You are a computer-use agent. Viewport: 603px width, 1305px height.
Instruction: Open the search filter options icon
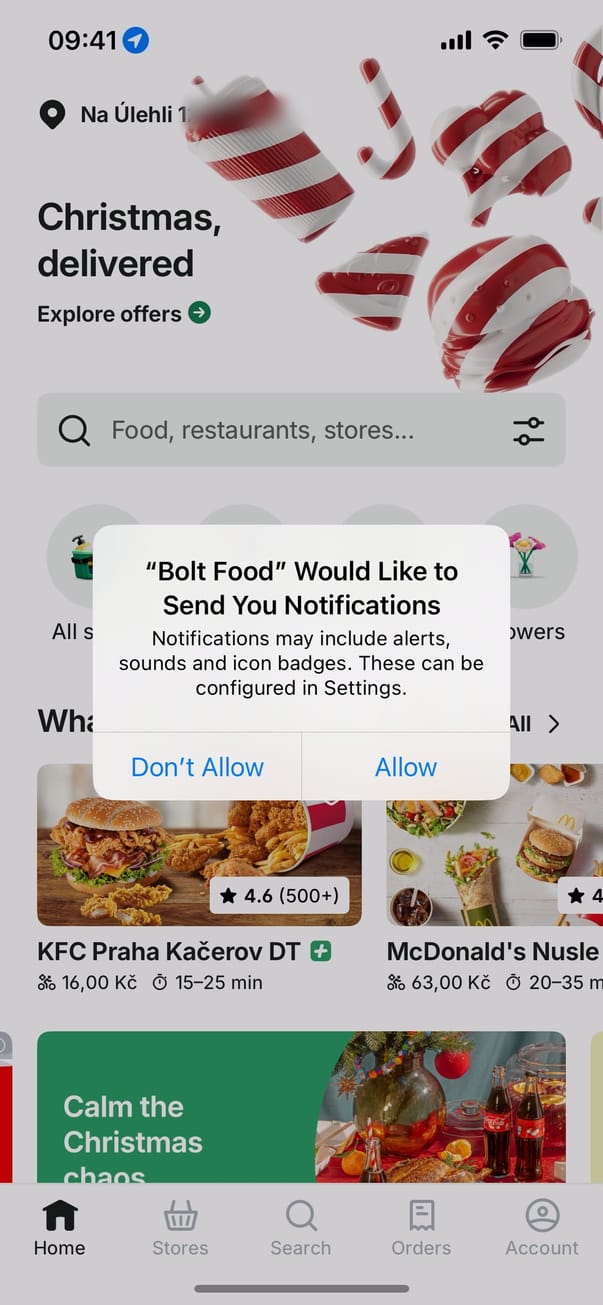point(528,430)
